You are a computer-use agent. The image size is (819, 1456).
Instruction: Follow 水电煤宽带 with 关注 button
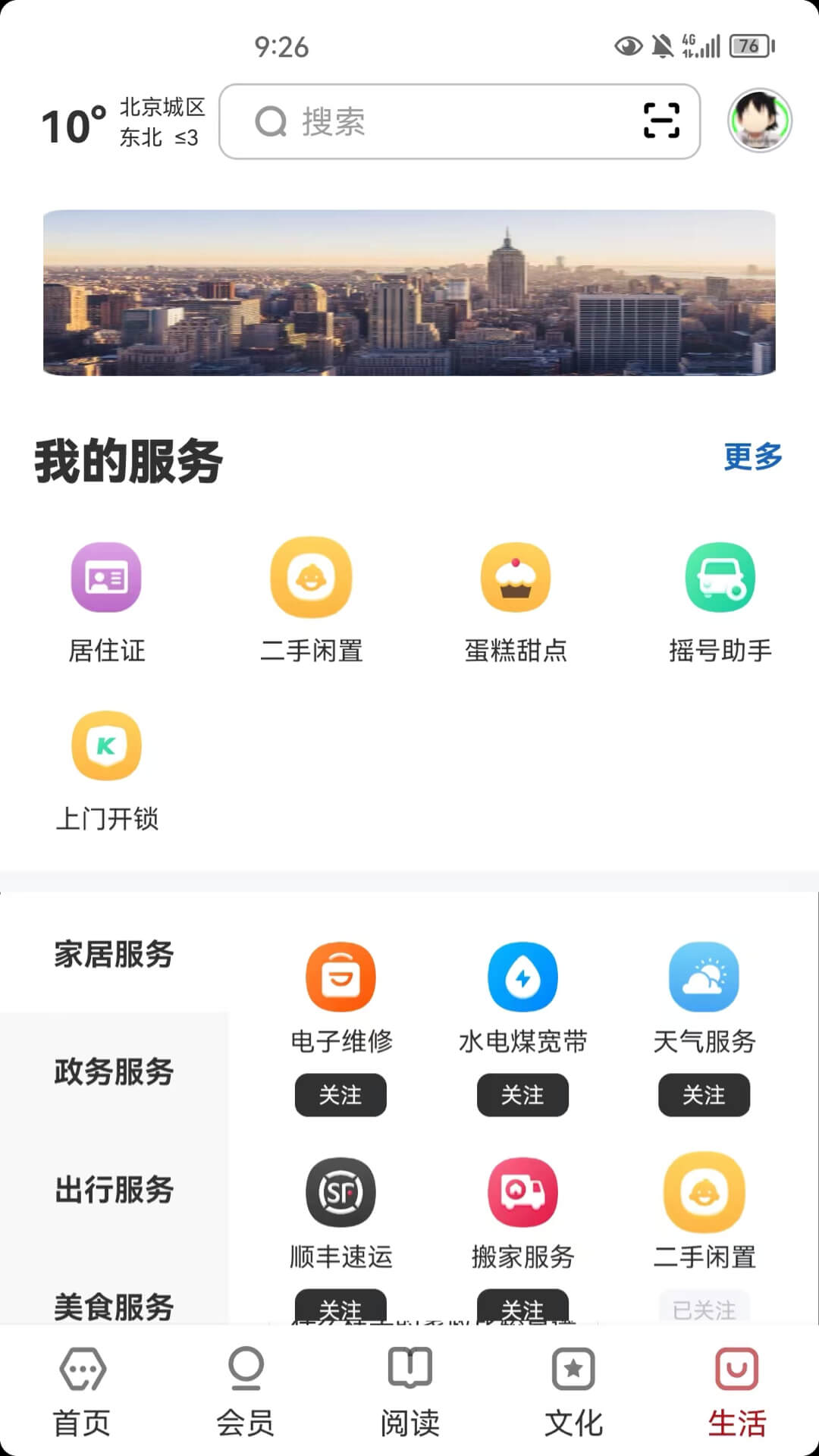[x=522, y=1095]
